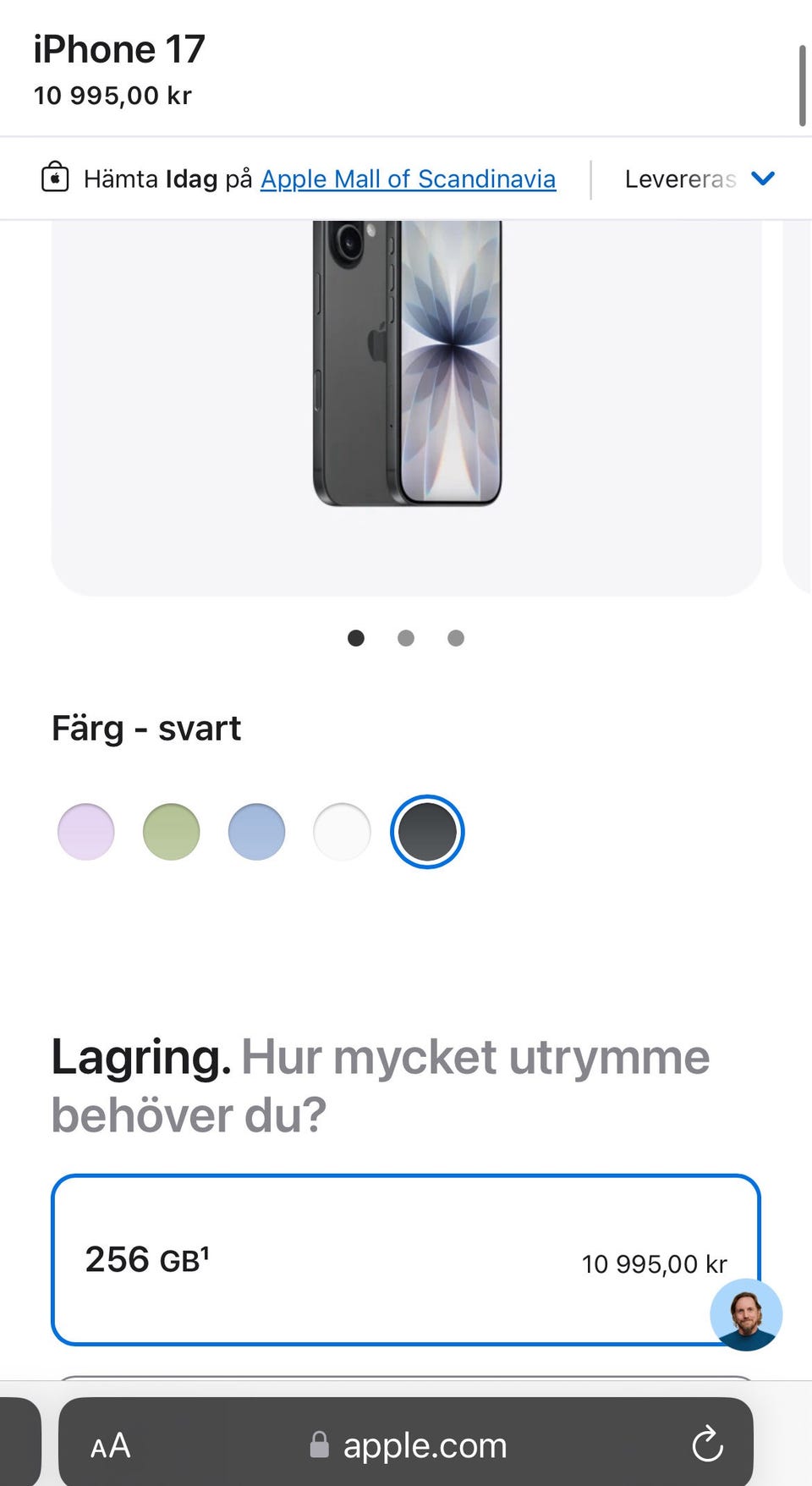
Task: Open the Apple Mall of Scandinavia link
Action: 409,178
